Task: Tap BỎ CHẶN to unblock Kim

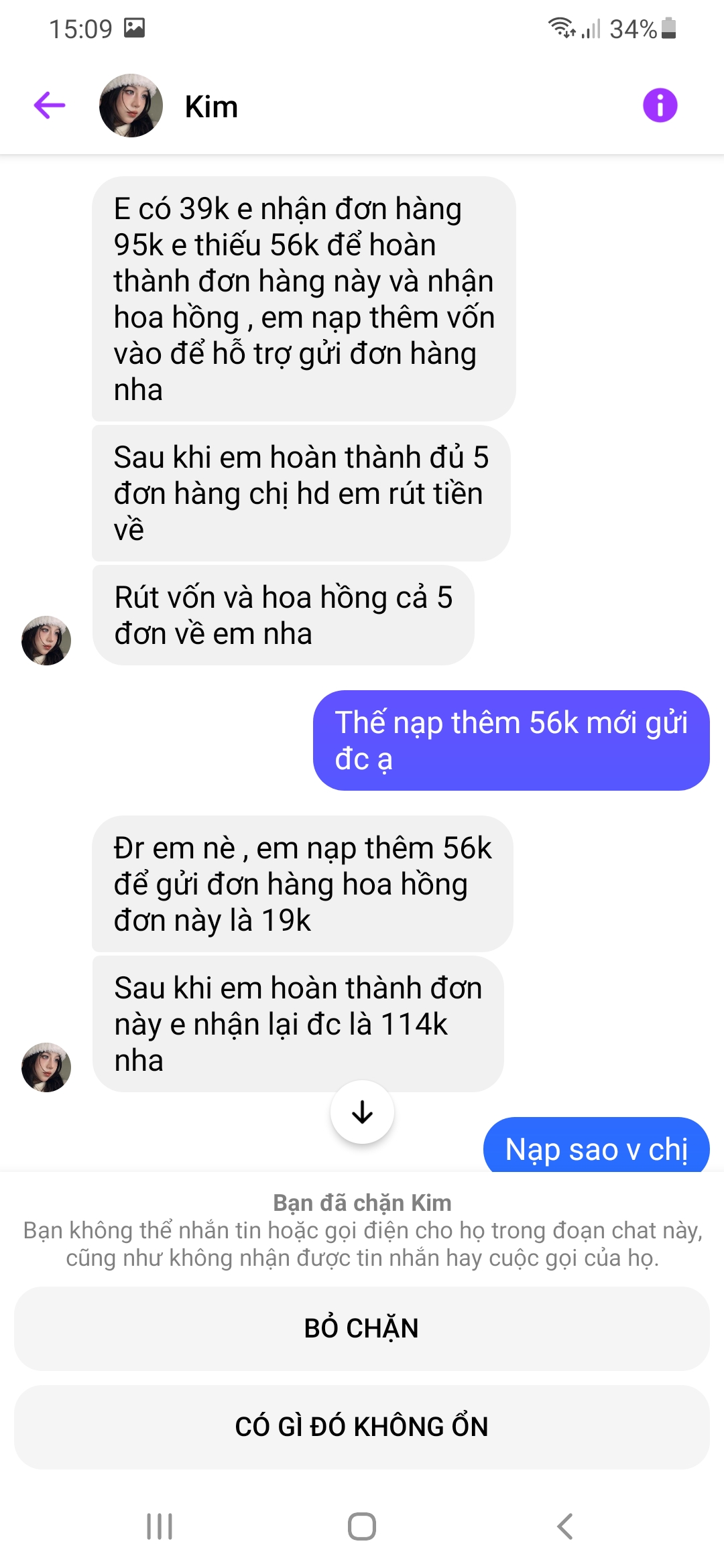Action: (362, 1328)
